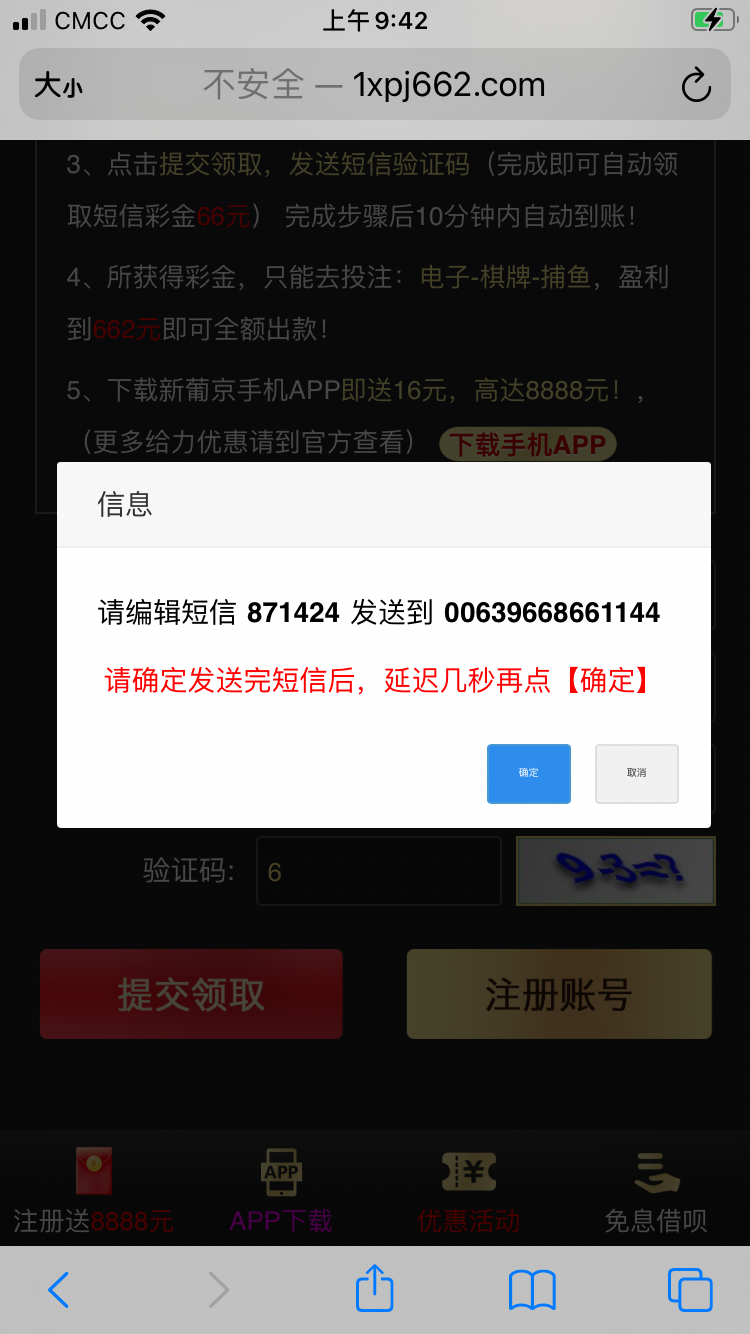Select the APP下载 bottom navigation label
750x1334 pixels.
point(281,1220)
